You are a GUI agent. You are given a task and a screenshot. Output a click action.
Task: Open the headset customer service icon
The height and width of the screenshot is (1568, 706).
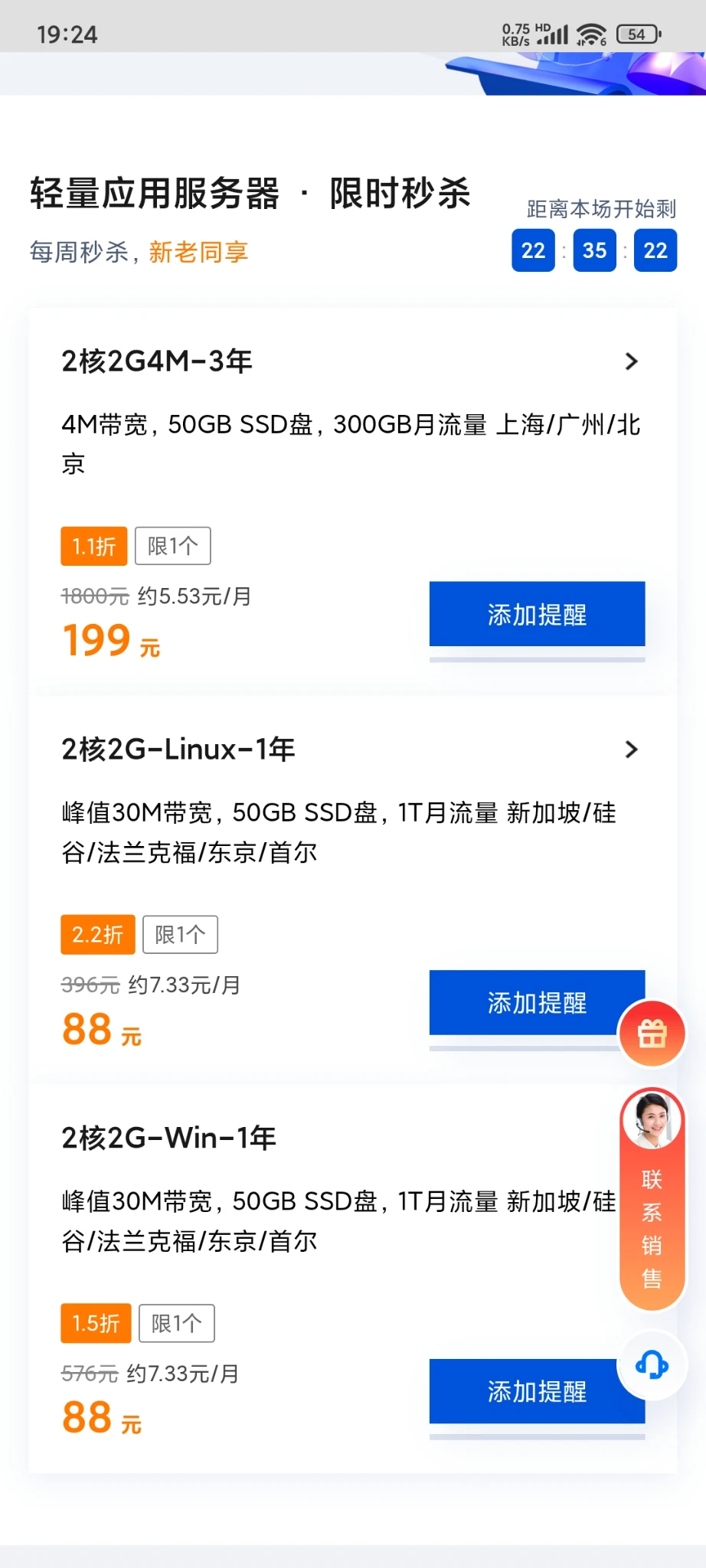tap(652, 1365)
